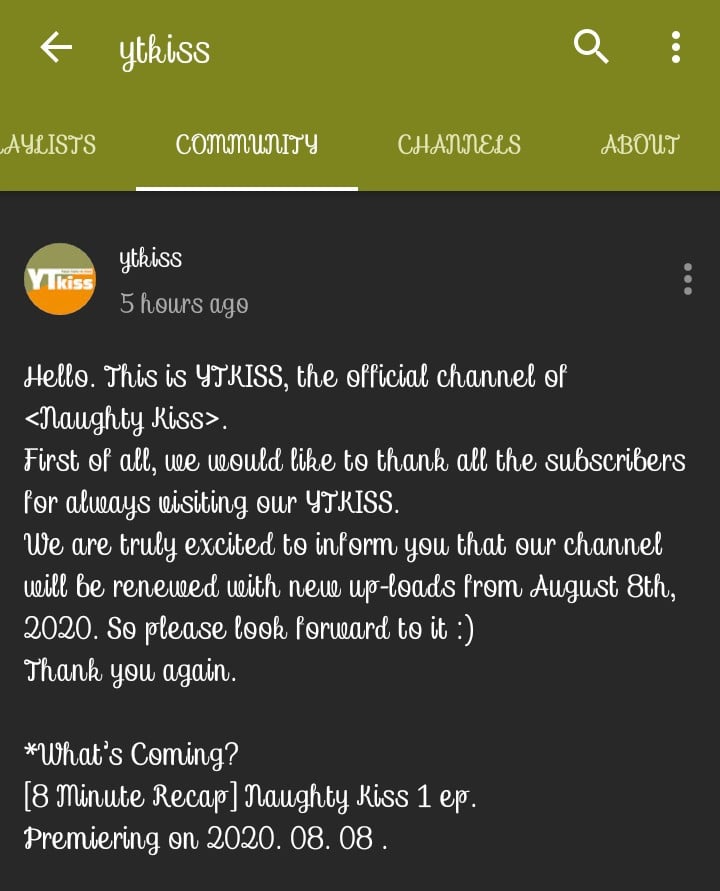
Task: Search within the ytkiss channel
Action: tap(591, 47)
